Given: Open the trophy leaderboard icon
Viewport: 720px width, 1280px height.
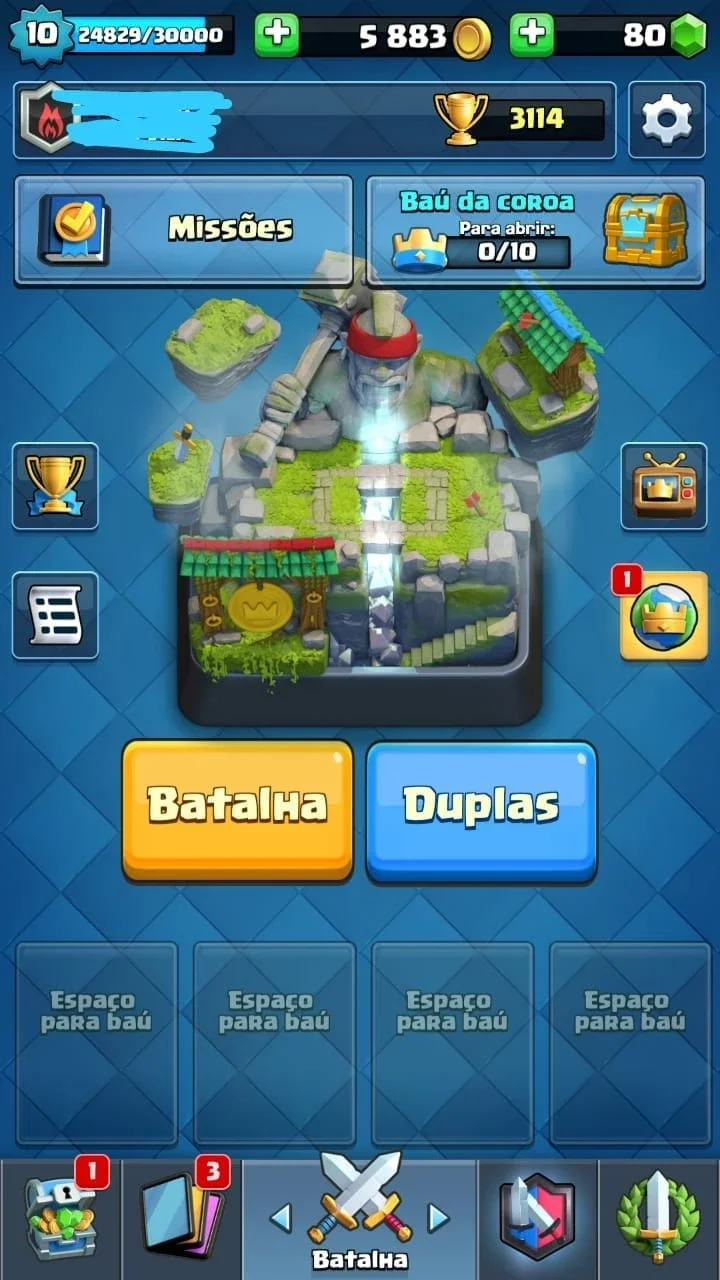Looking at the screenshot, I should click(x=55, y=486).
